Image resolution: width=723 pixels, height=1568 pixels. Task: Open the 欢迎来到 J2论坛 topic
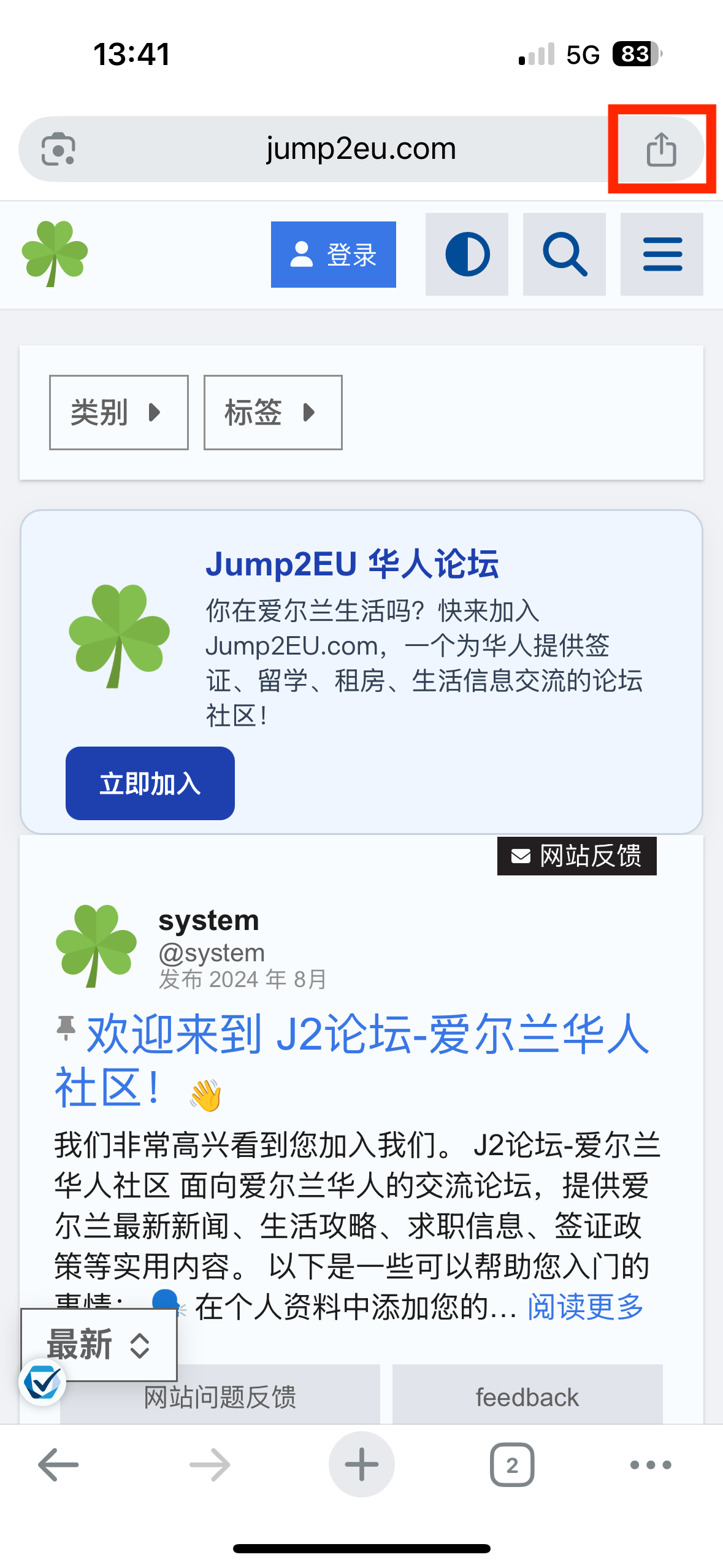coord(352,1061)
